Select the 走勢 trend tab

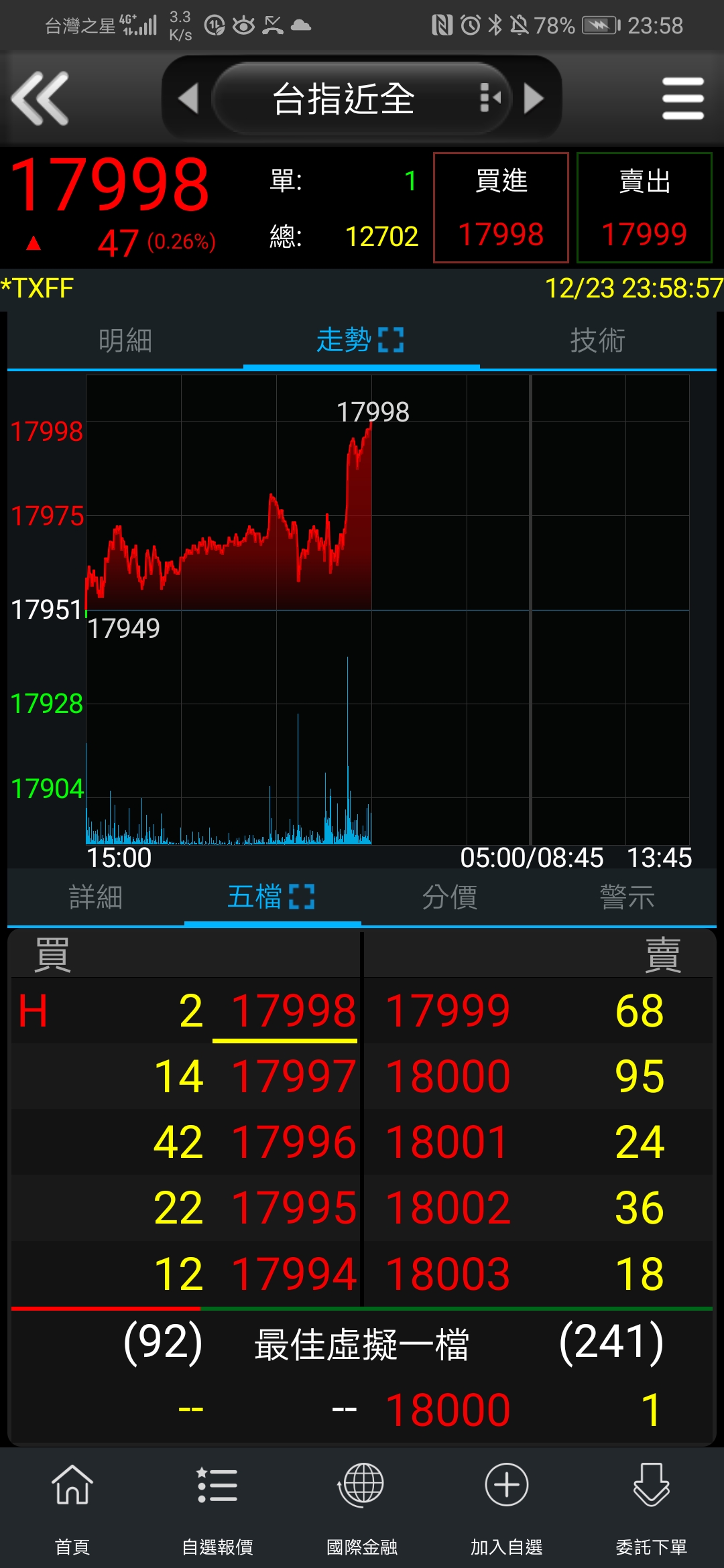[x=361, y=340]
